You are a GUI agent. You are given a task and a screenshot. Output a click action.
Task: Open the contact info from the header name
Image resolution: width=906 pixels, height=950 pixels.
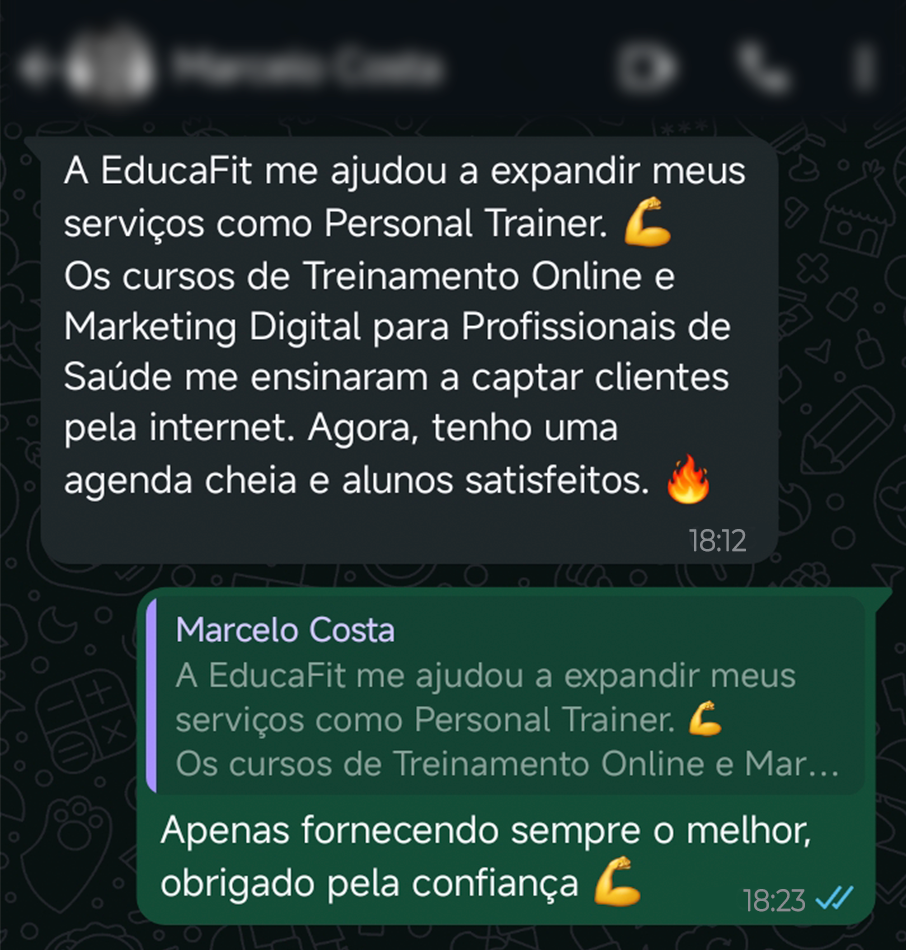pyautogui.click(x=305, y=68)
